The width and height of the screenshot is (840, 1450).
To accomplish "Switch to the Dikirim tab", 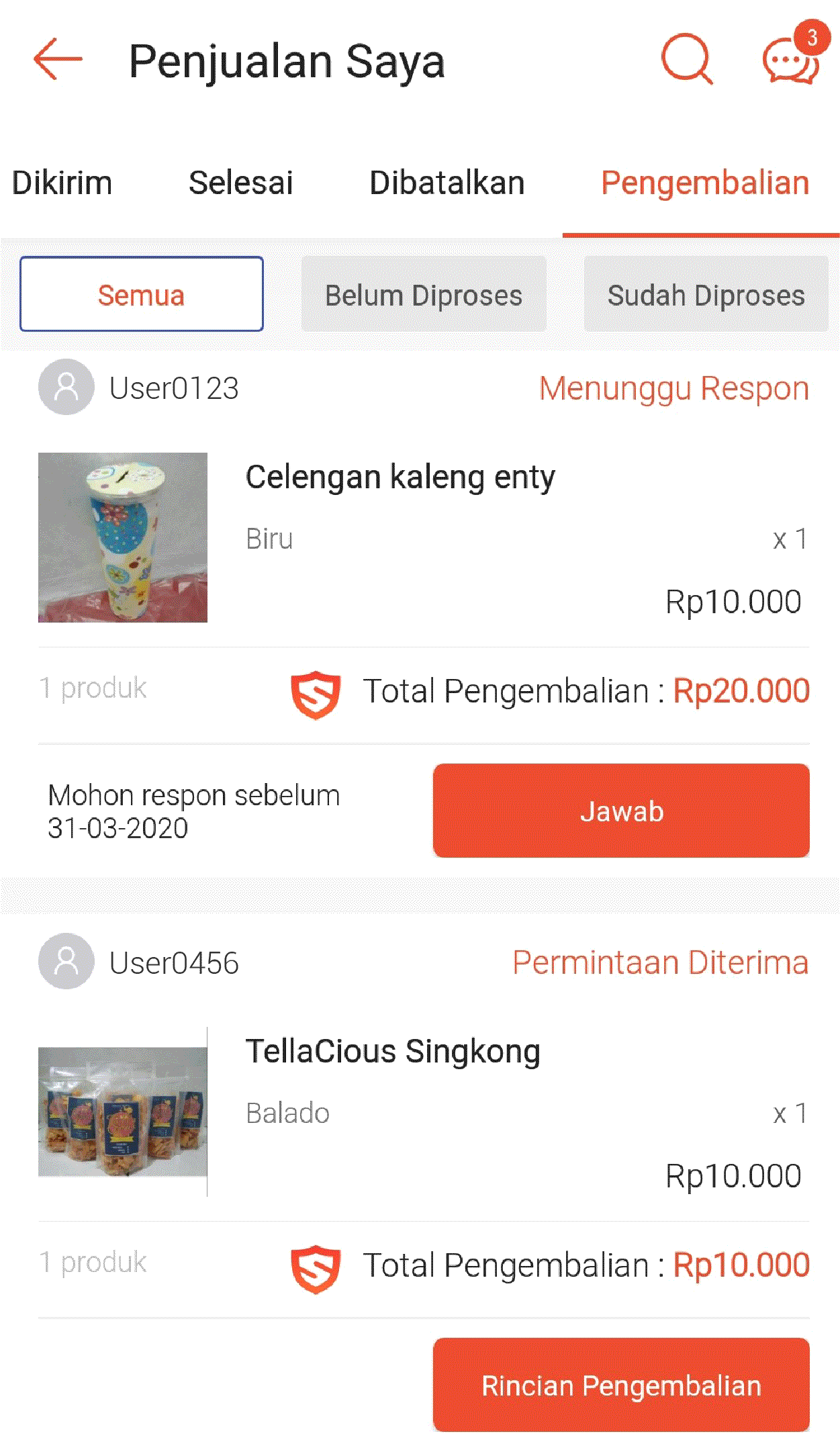I will pyautogui.click(x=62, y=183).
